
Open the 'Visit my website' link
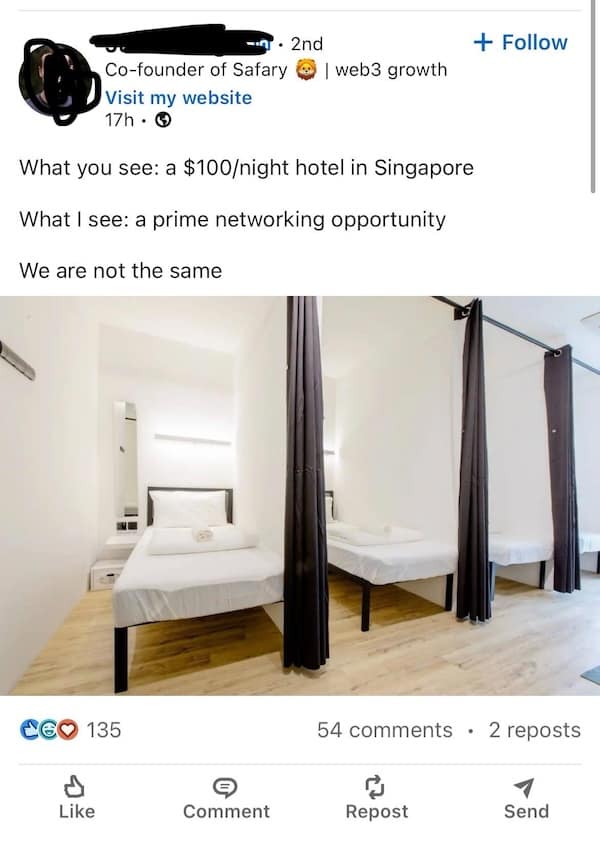point(179,98)
